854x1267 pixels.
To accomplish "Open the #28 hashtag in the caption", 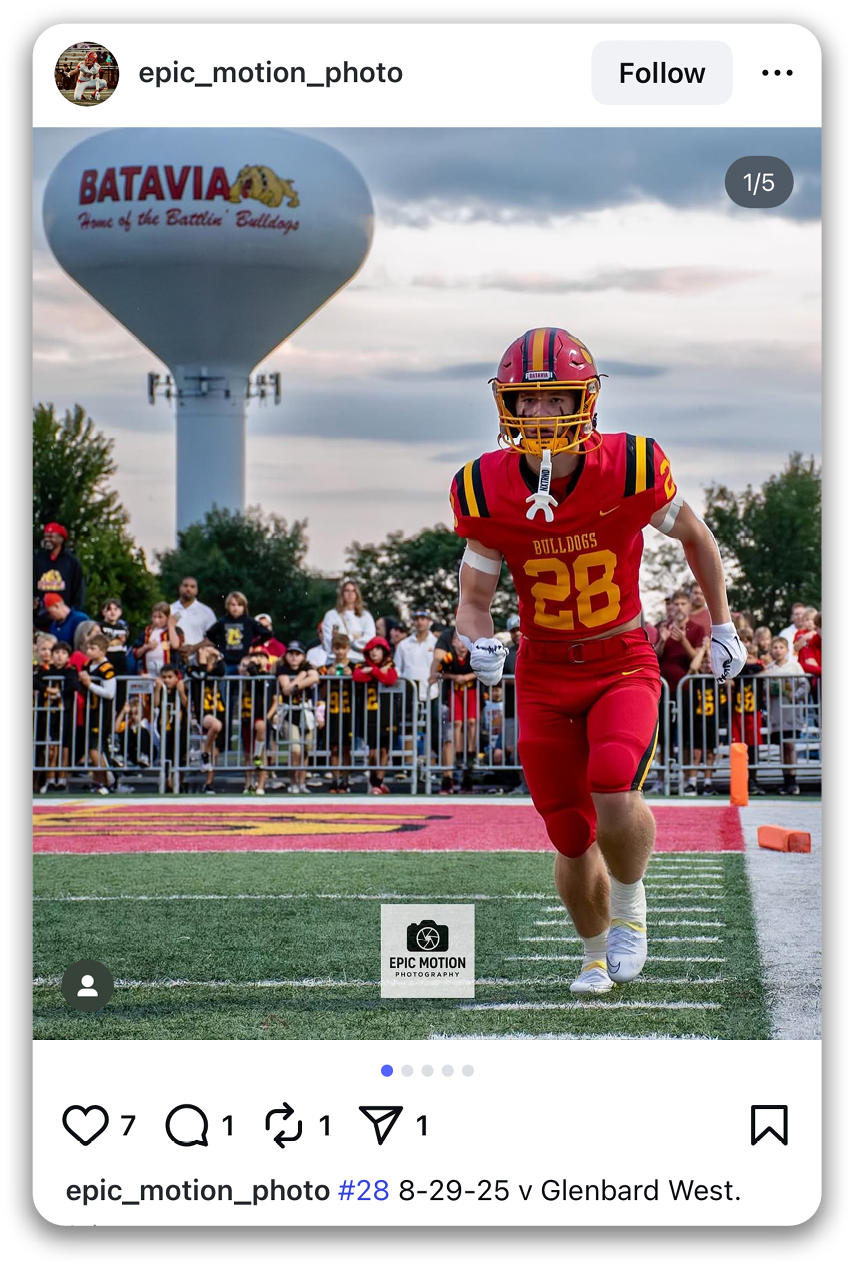I will 363,1191.
